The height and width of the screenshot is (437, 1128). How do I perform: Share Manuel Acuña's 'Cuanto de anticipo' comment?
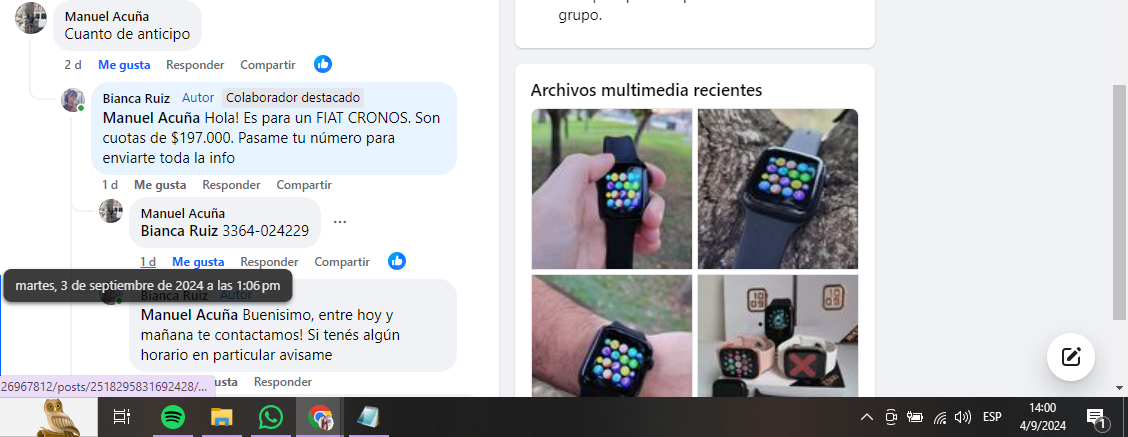(267, 65)
